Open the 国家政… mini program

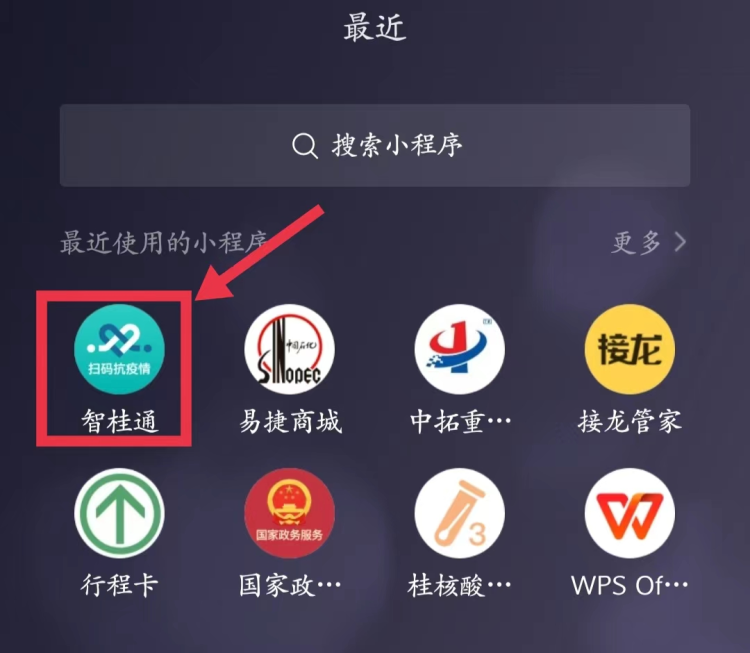coord(289,514)
